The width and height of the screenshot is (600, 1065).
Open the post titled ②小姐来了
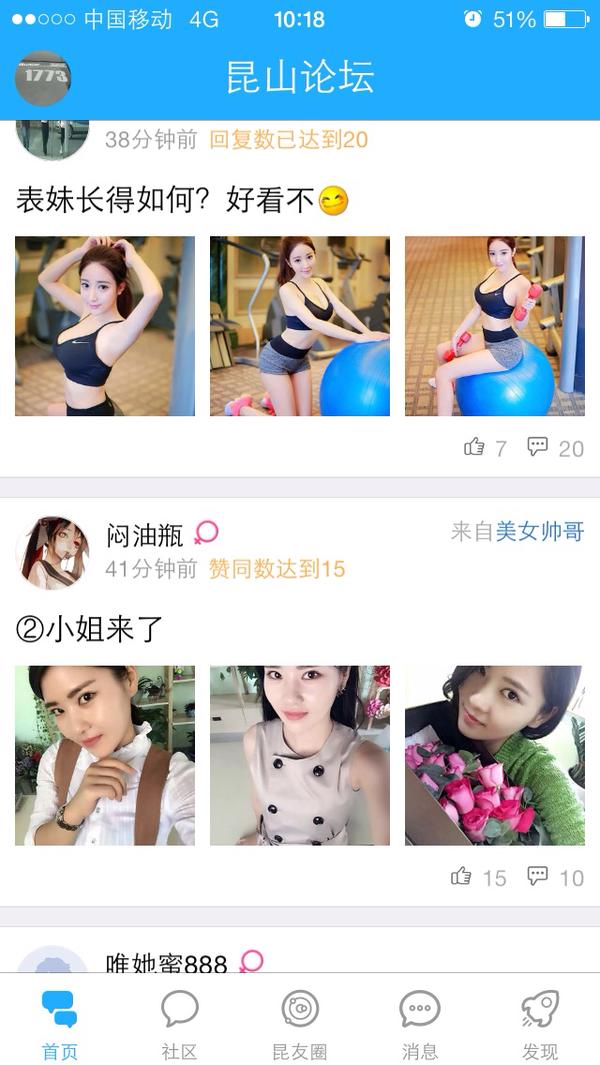[x=90, y=629]
